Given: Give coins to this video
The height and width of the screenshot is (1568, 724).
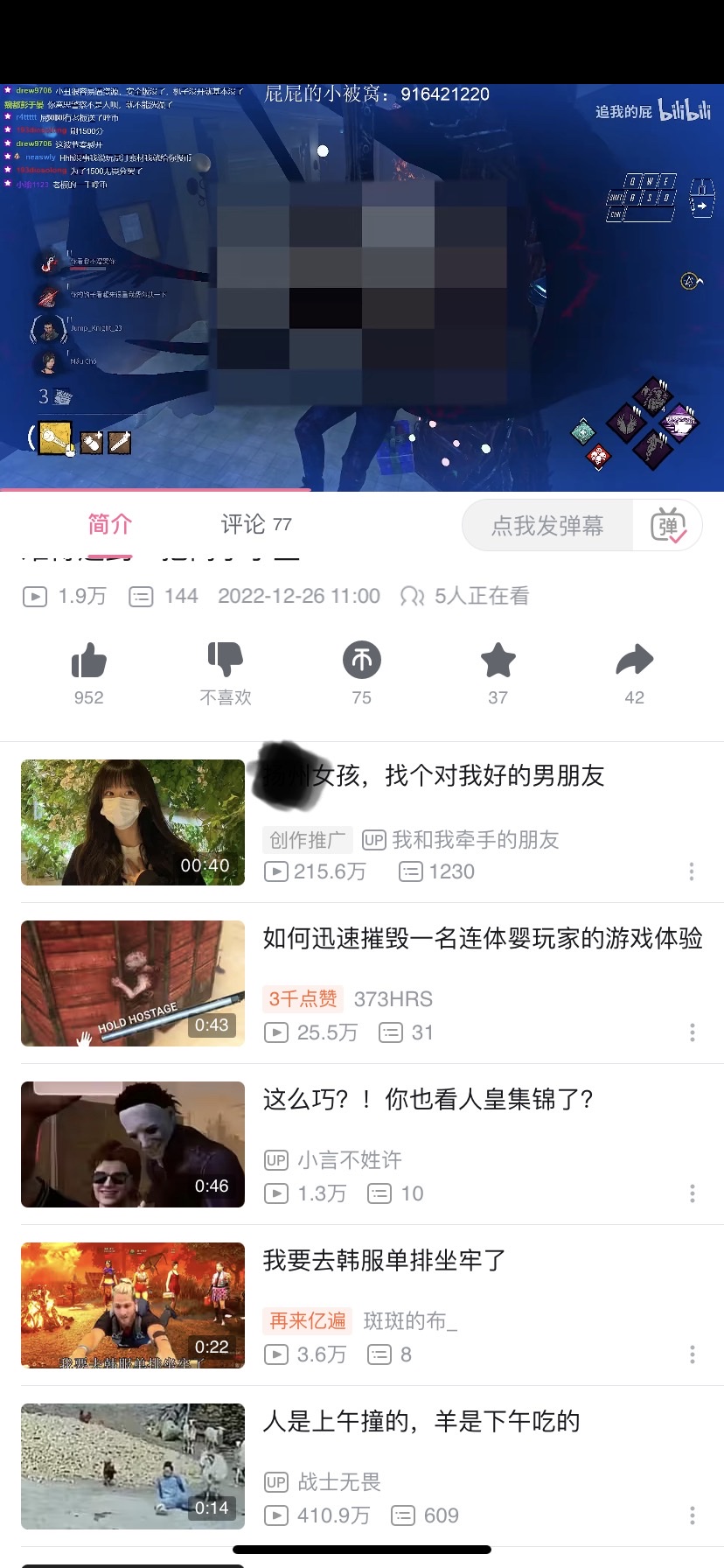Looking at the screenshot, I should tap(362, 661).
